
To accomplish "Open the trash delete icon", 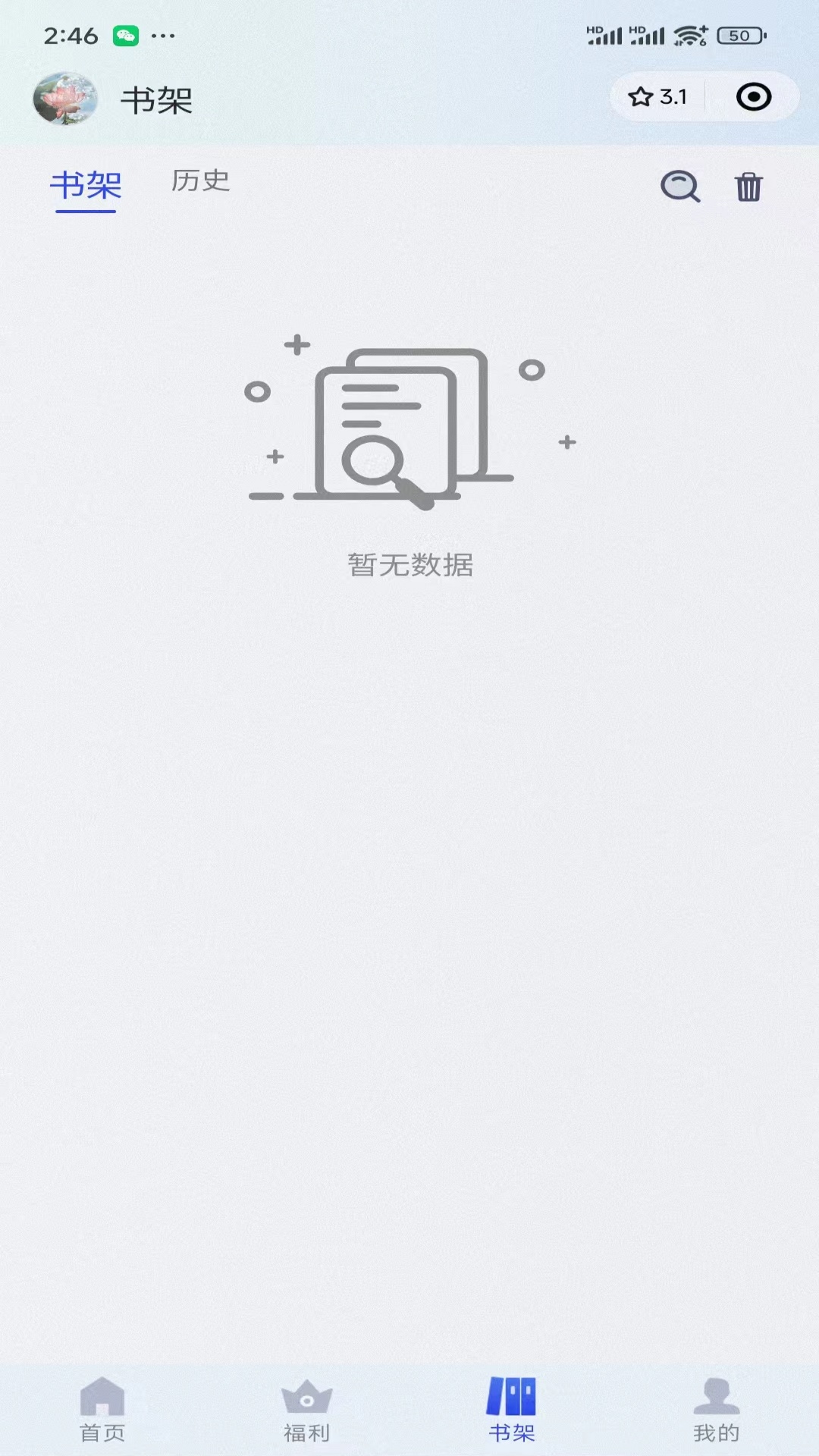I will tap(748, 187).
